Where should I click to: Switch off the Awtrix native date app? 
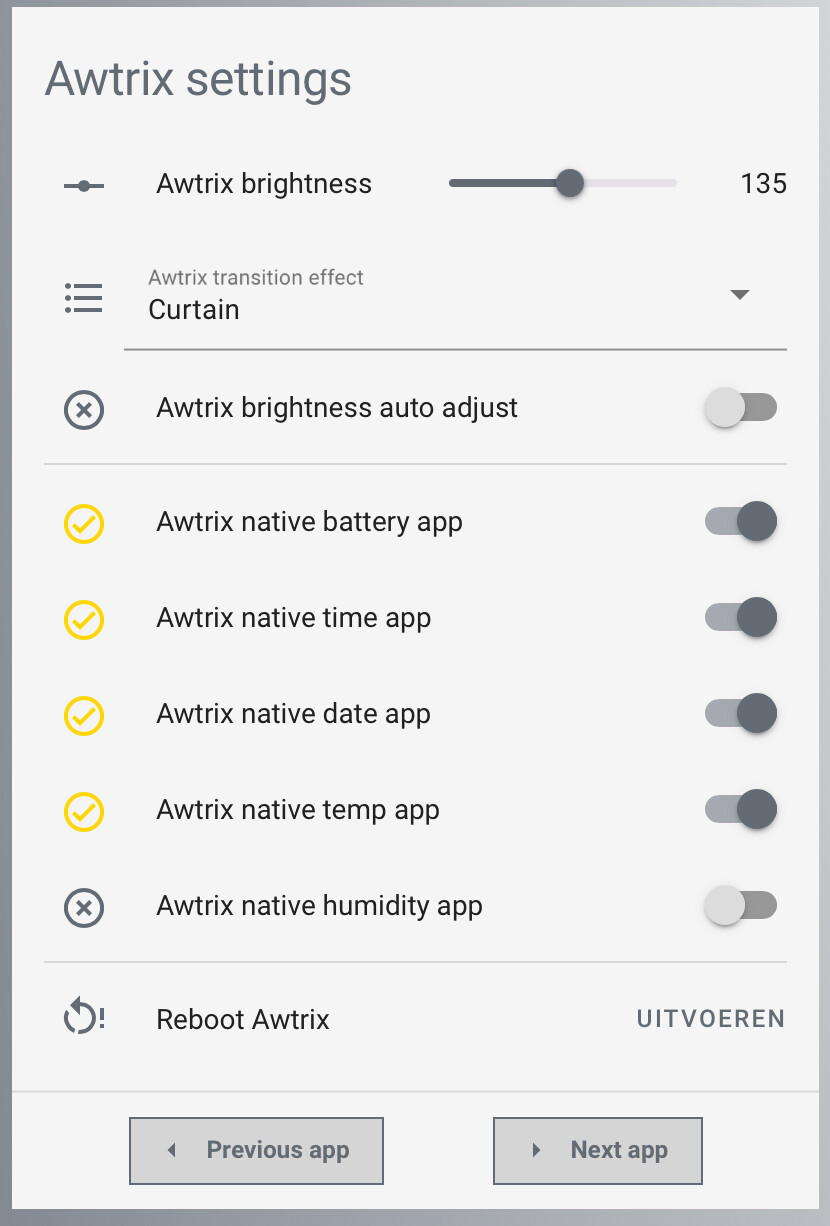pos(741,713)
